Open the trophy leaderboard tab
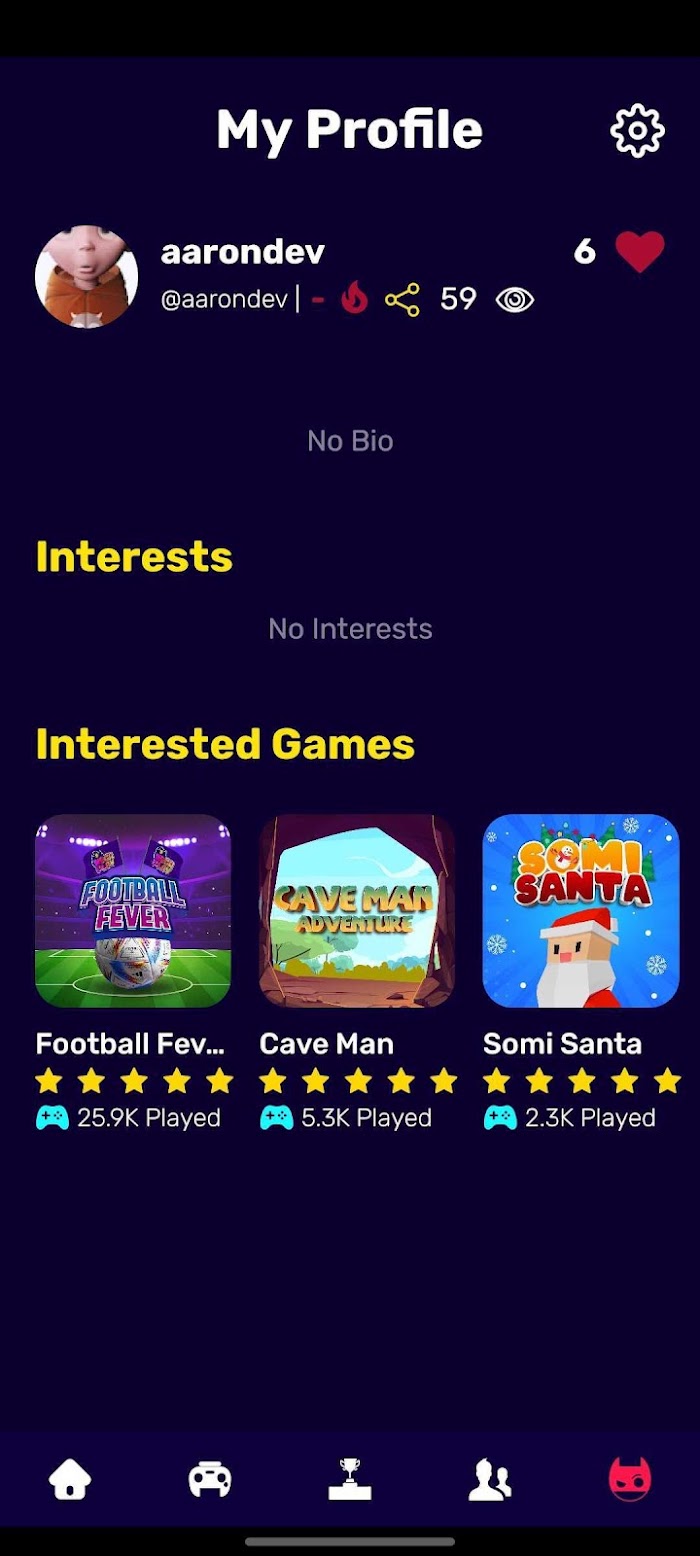This screenshot has width=700, height=1556. (350, 1479)
